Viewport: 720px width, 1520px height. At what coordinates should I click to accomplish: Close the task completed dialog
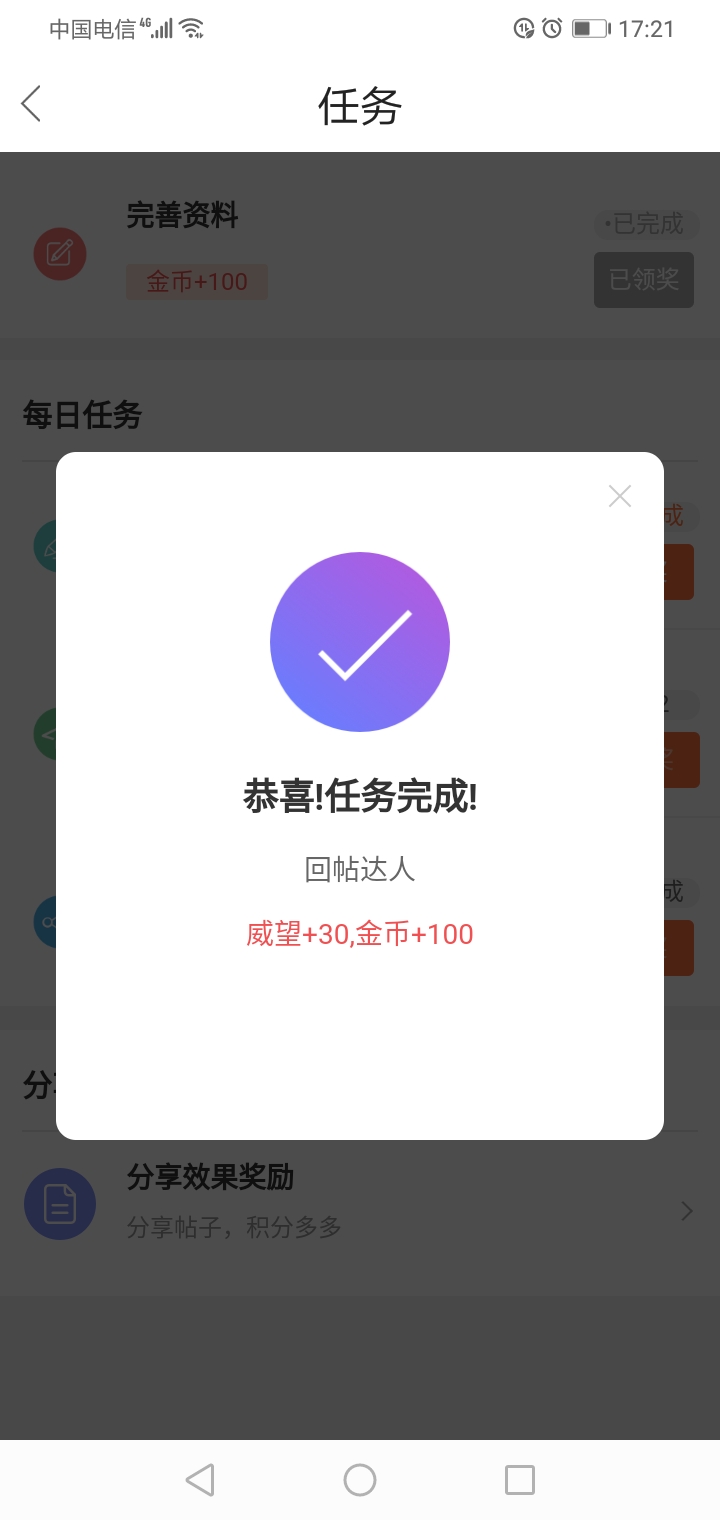[x=620, y=496]
